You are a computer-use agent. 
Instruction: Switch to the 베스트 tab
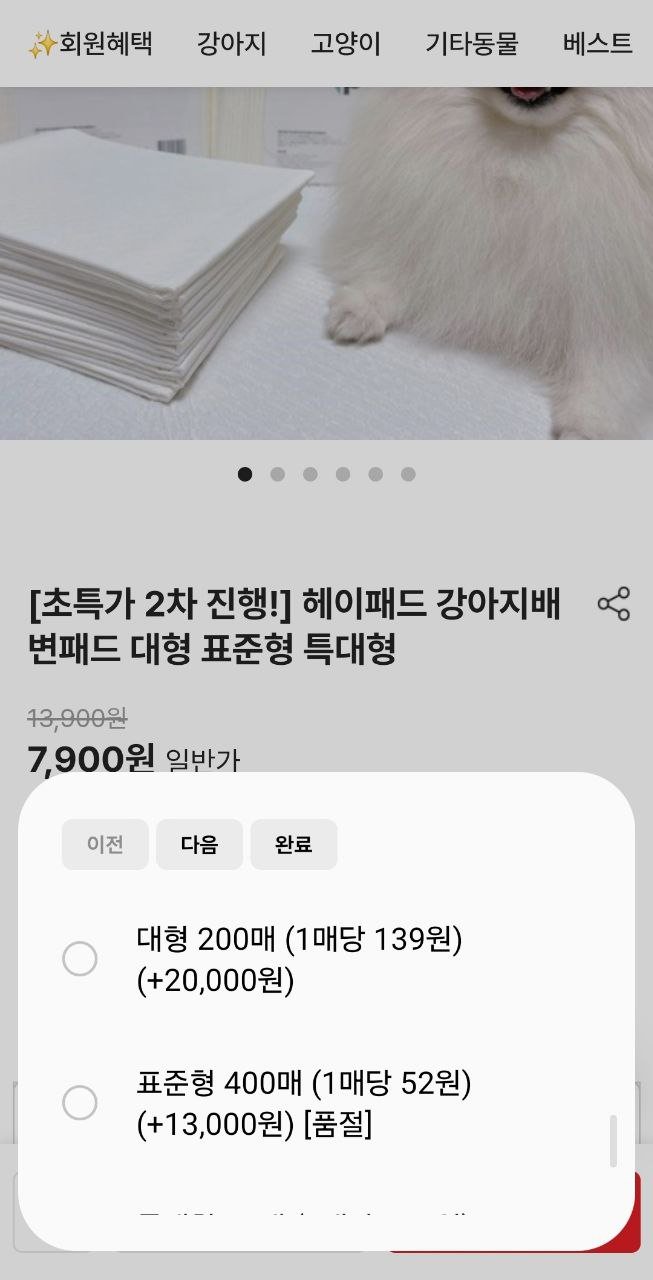598,43
